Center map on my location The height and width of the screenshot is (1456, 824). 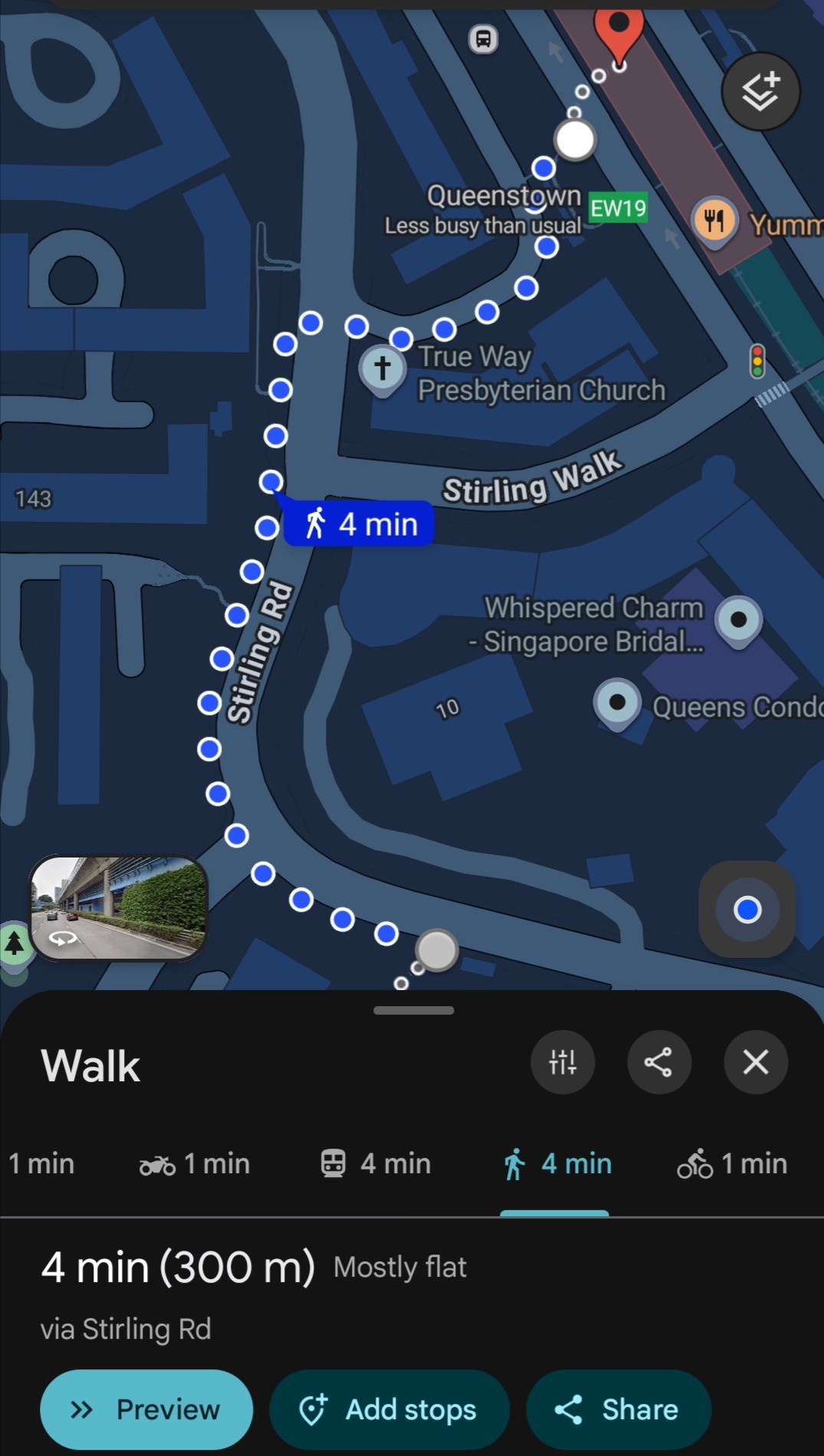[747, 910]
